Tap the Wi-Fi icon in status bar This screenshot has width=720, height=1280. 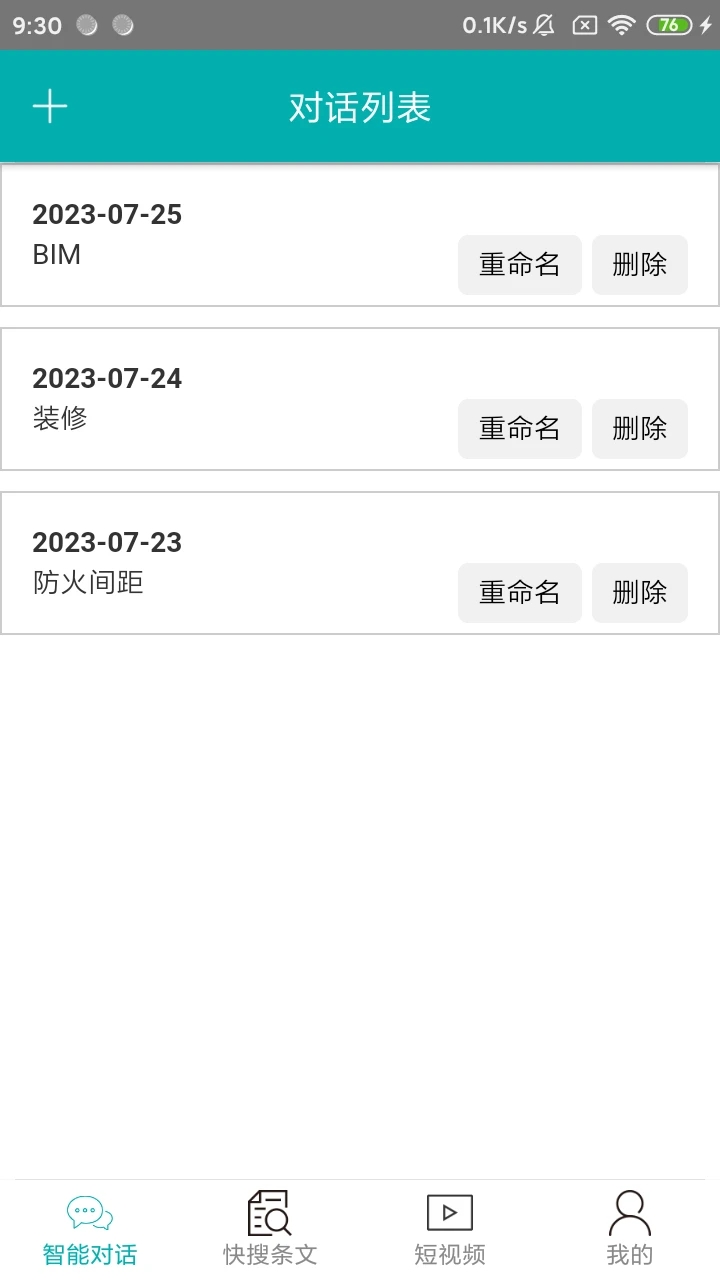tap(622, 24)
